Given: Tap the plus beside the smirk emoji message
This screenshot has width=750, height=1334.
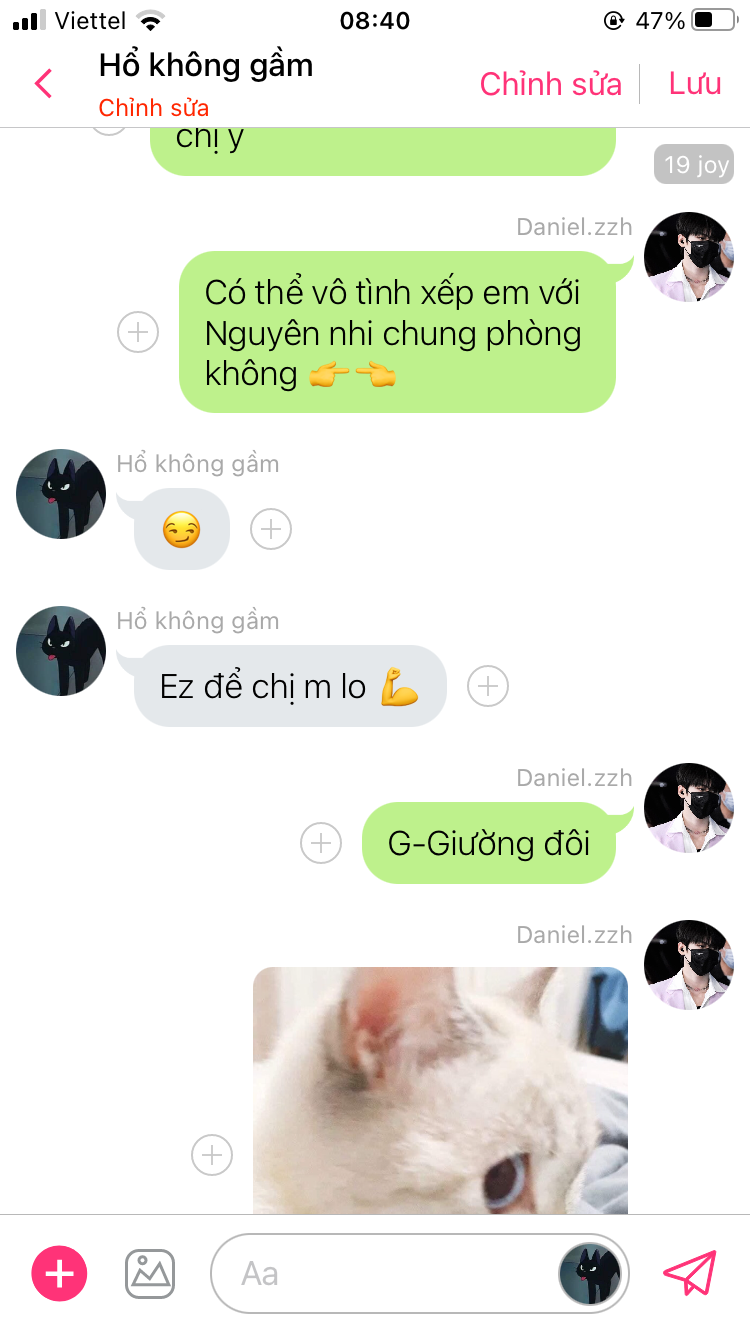Looking at the screenshot, I should pyautogui.click(x=271, y=529).
